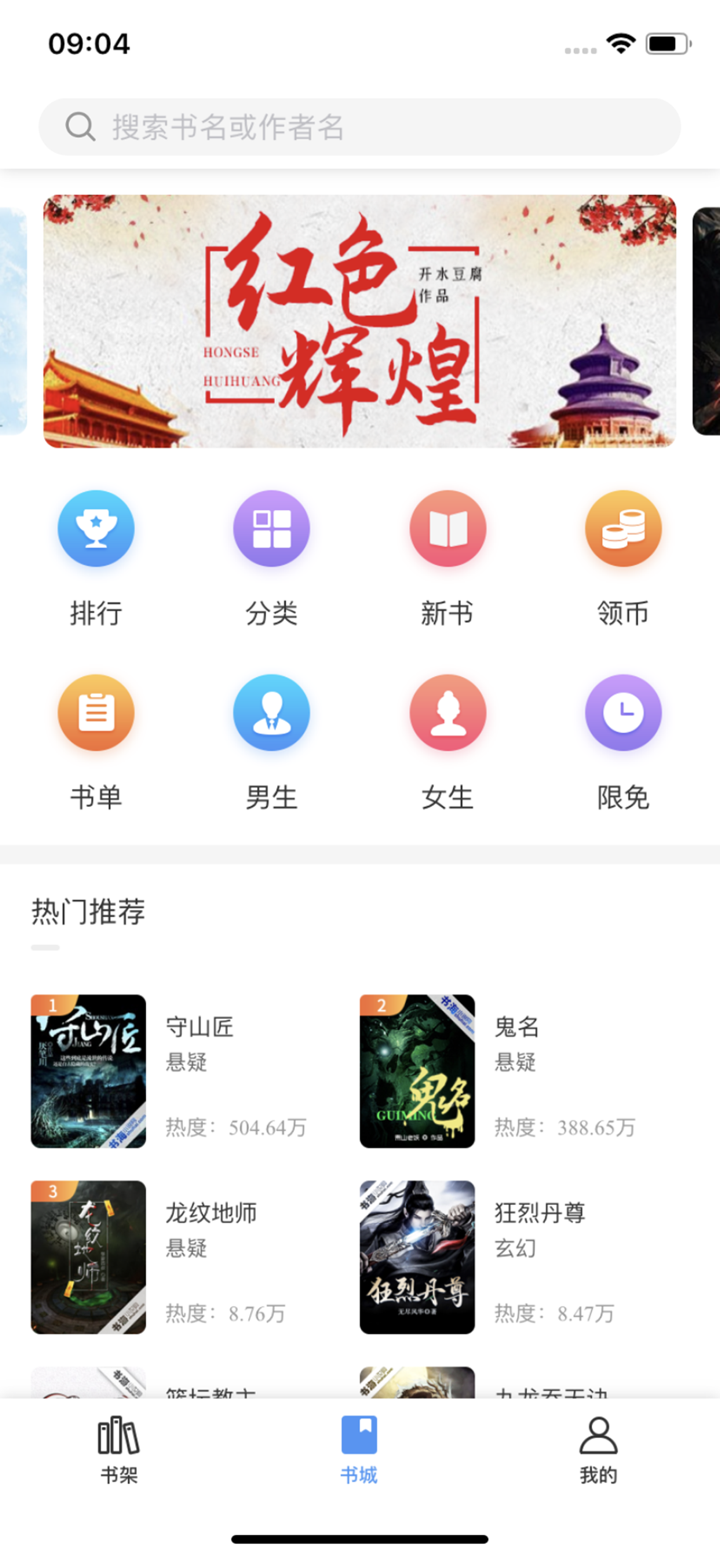The height and width of the screenshot is (1558, 720).
Task: Open the 排行 rankings icon
Action: tap(96, 528)
